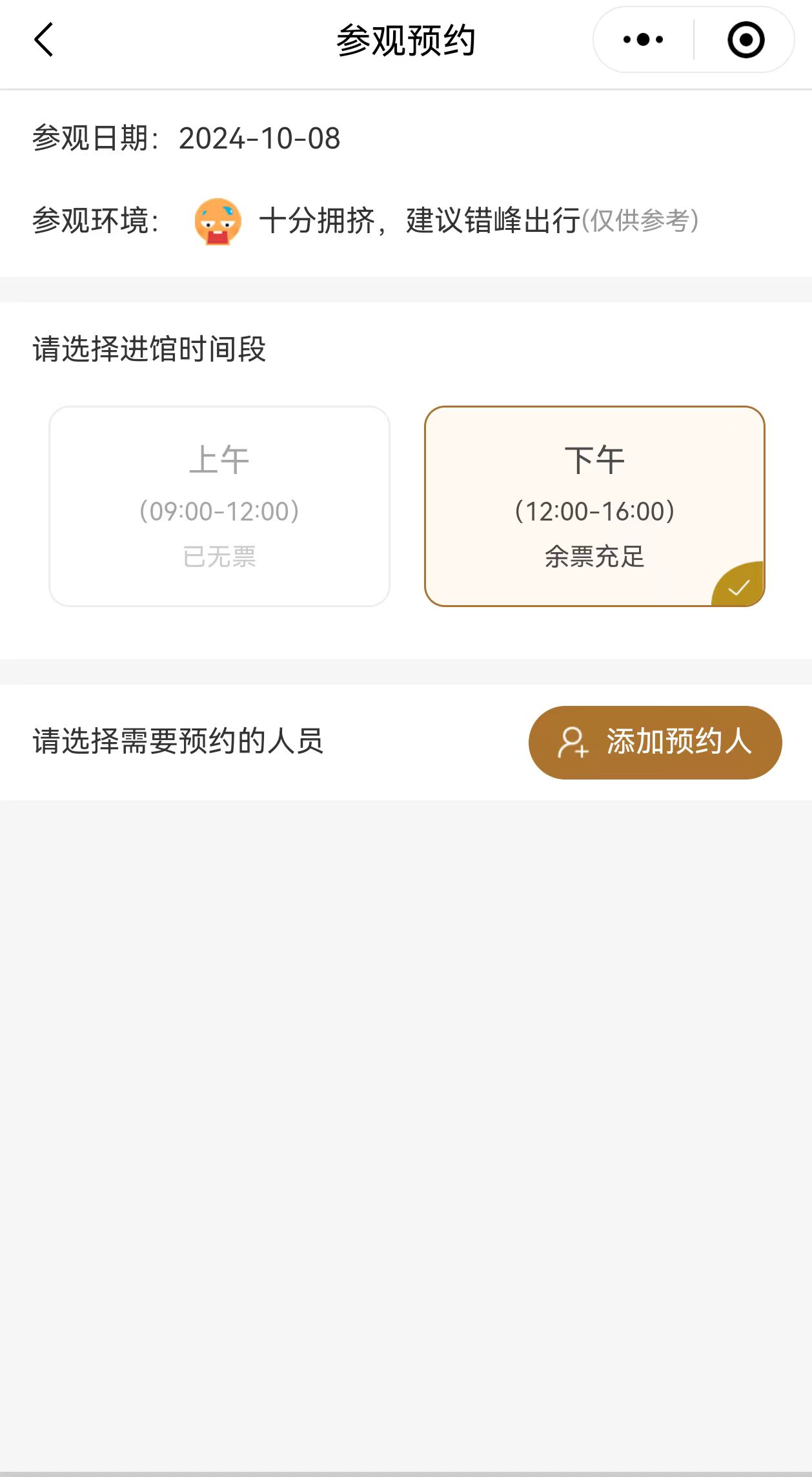
Task: Tap 添加预约人 to add a visitor
Action: tap(655, 742)
